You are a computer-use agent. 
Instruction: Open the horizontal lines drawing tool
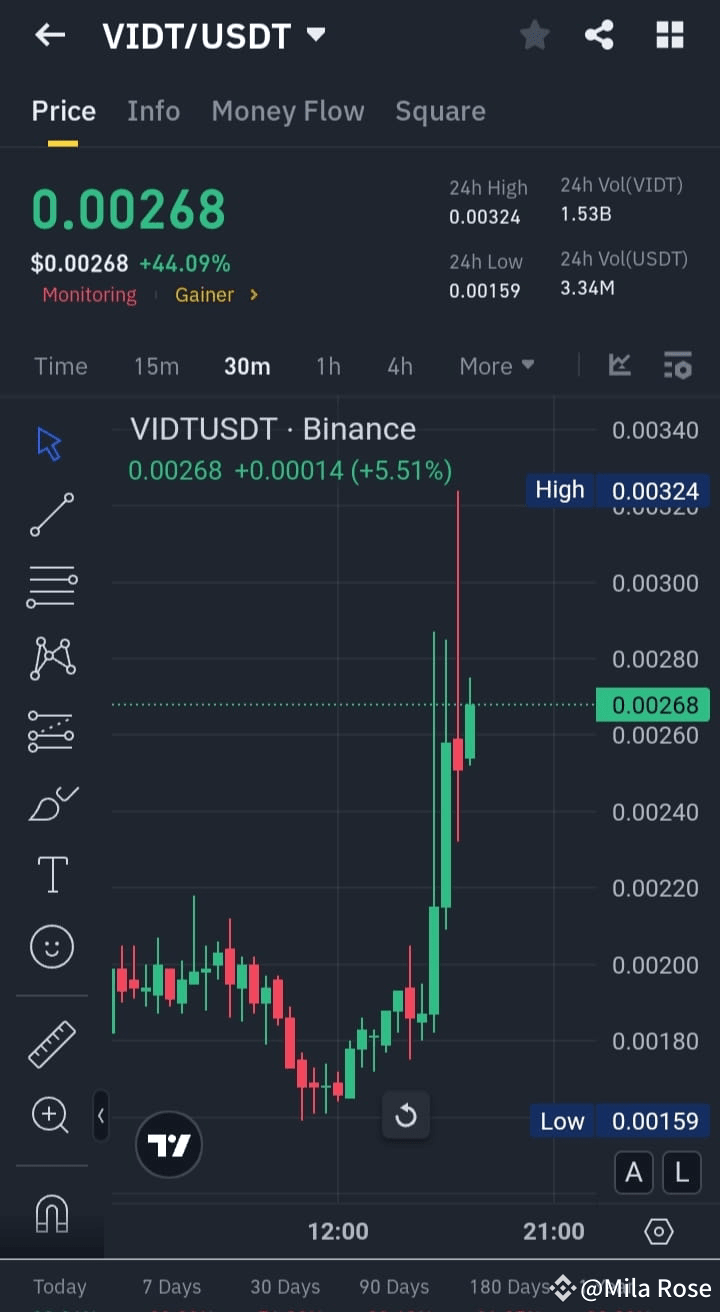tap(51, 585)
